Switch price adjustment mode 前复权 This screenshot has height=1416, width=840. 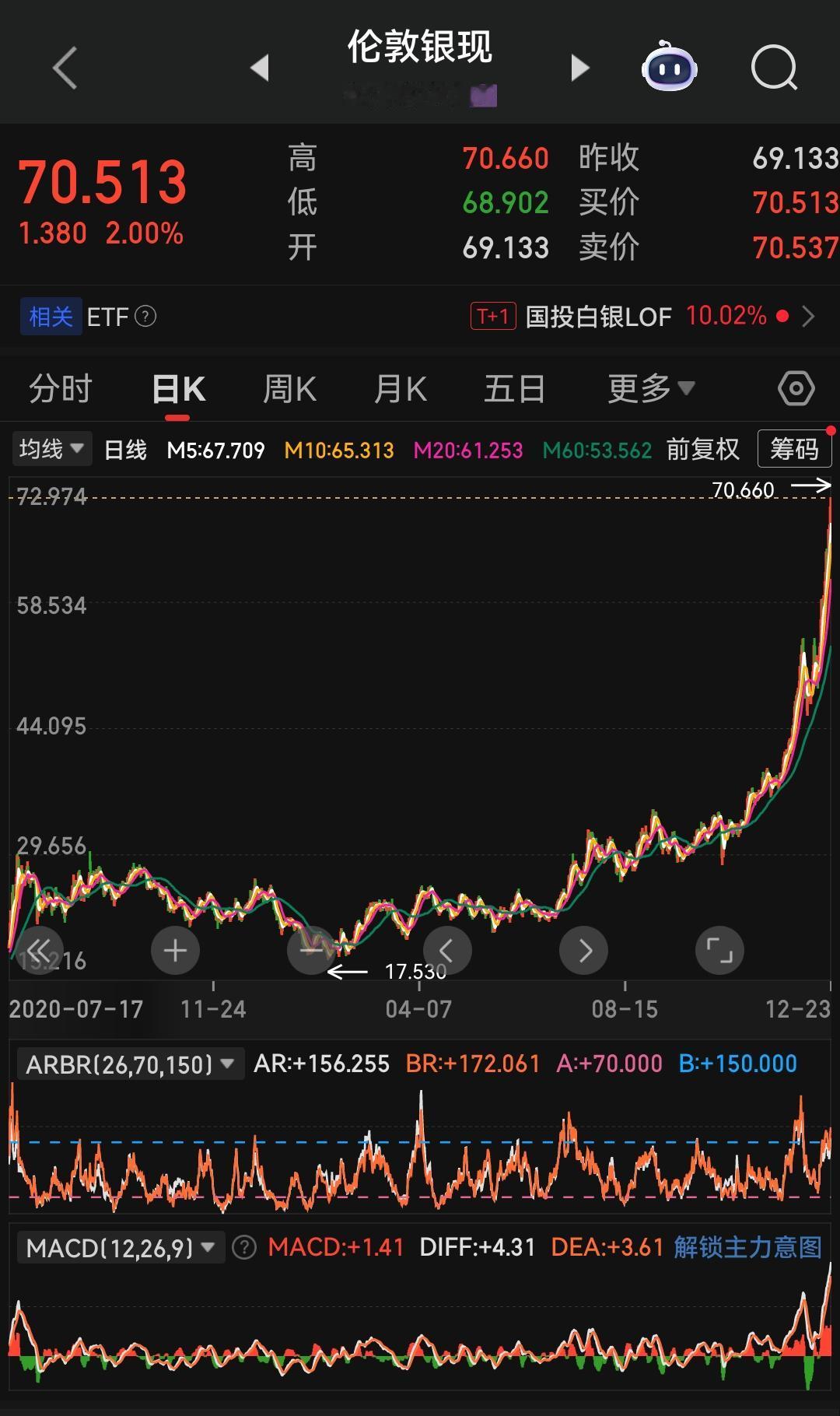click(702, 449)
